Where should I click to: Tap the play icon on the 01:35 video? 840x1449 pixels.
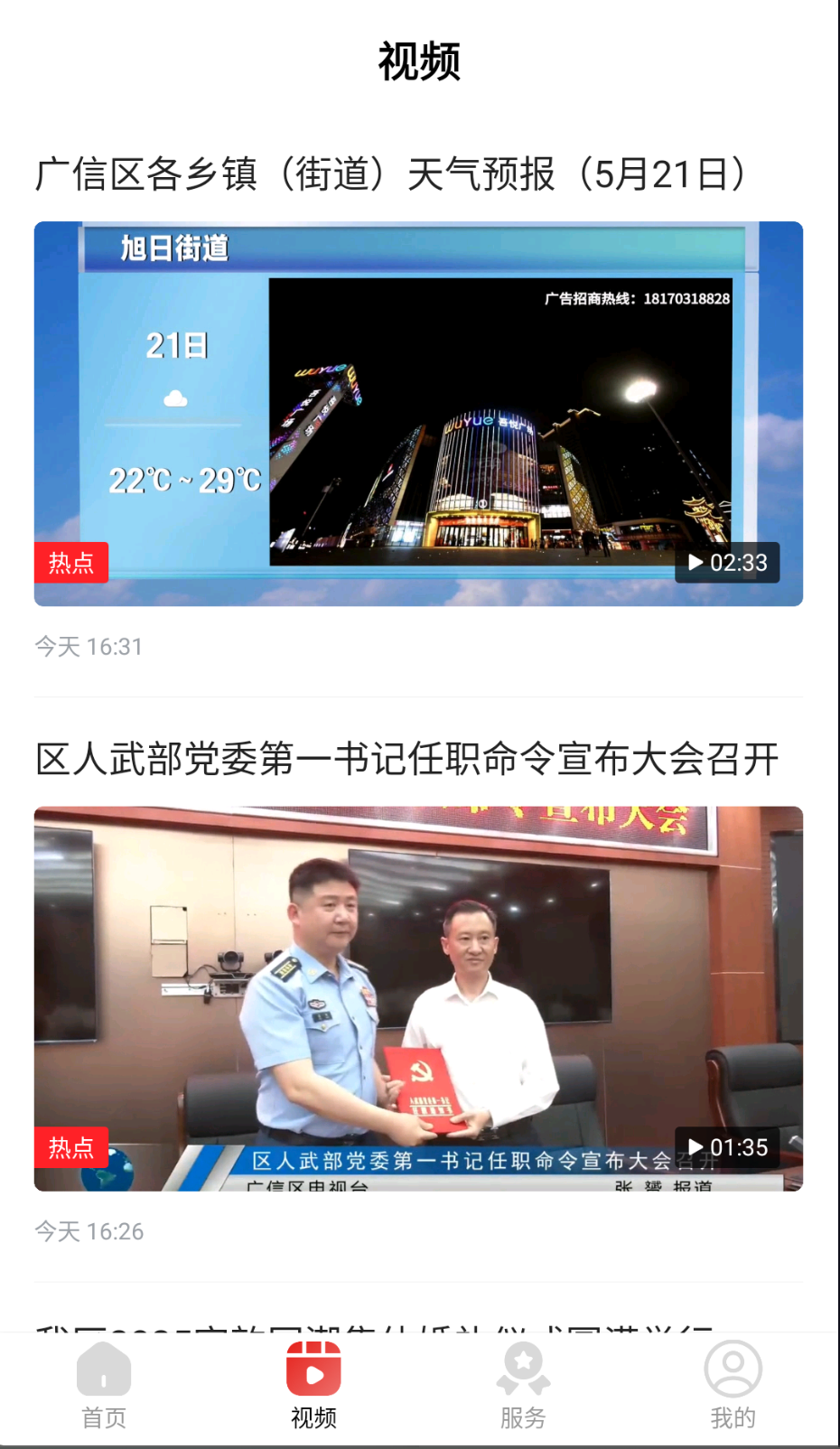pos(695,1147)
